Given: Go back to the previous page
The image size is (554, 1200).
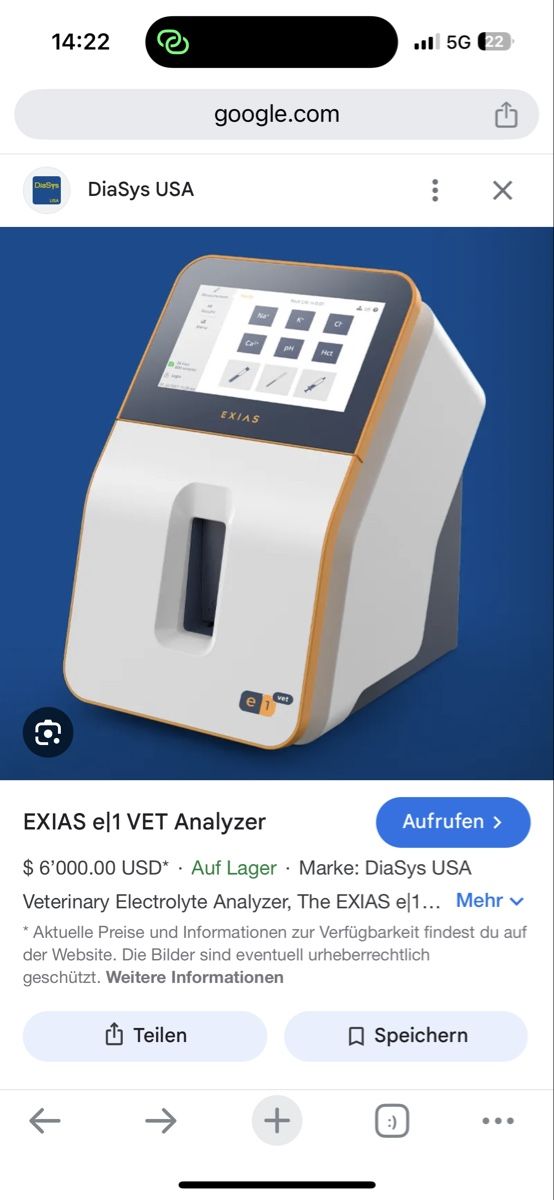Looking at the screenshot, I should point(45,1121).
